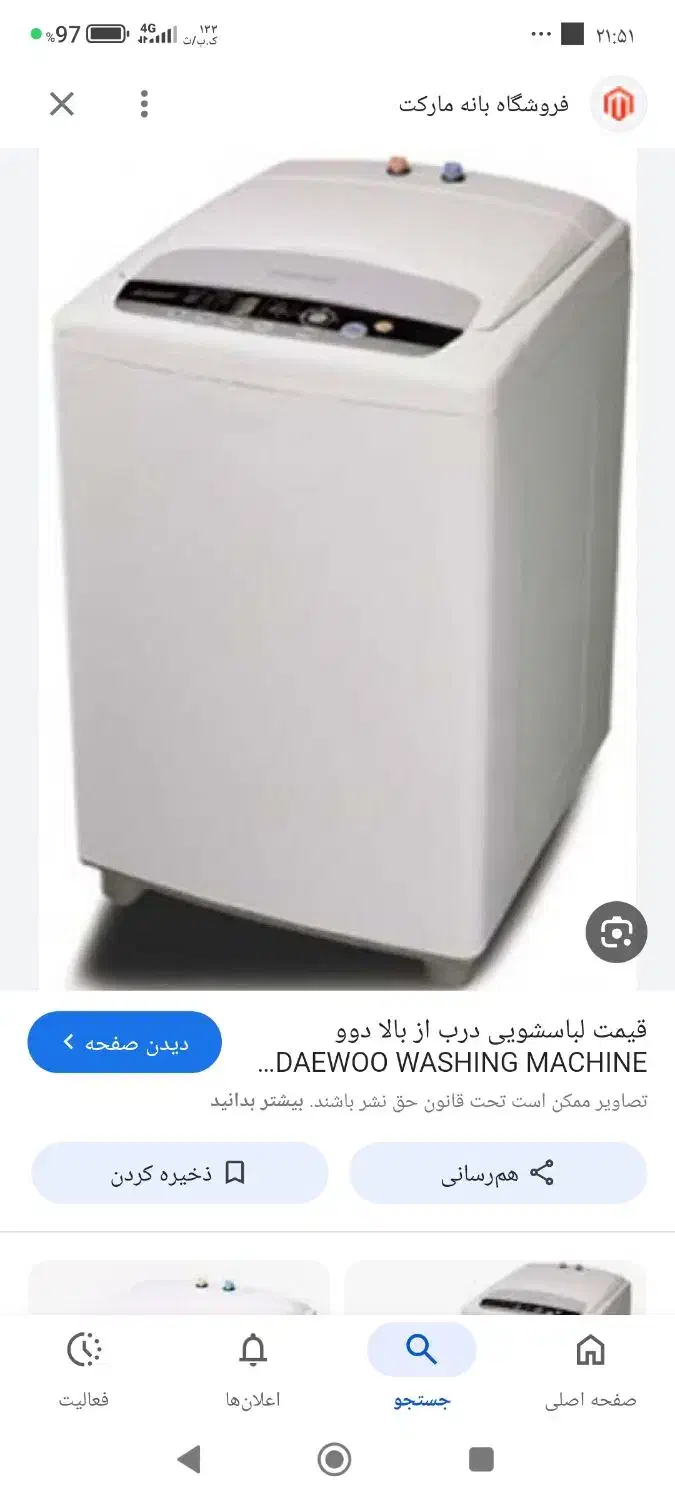Open the اعلان‌ها notifications tab
Screen dimensions: 675x1500
[x=253, y=1371]
